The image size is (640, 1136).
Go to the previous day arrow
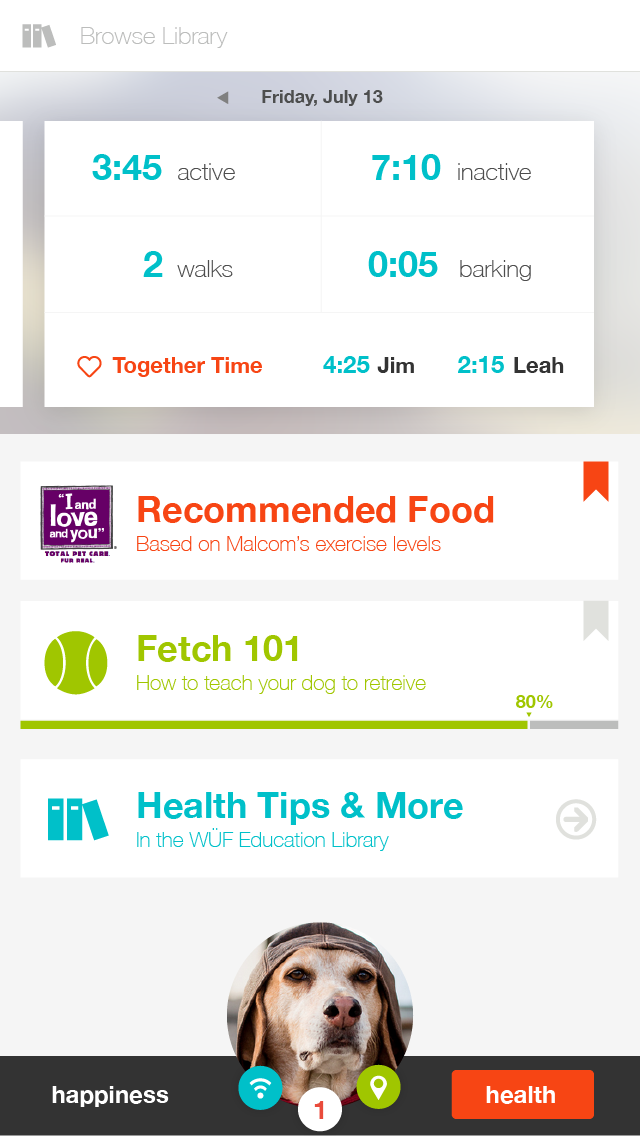223,97
